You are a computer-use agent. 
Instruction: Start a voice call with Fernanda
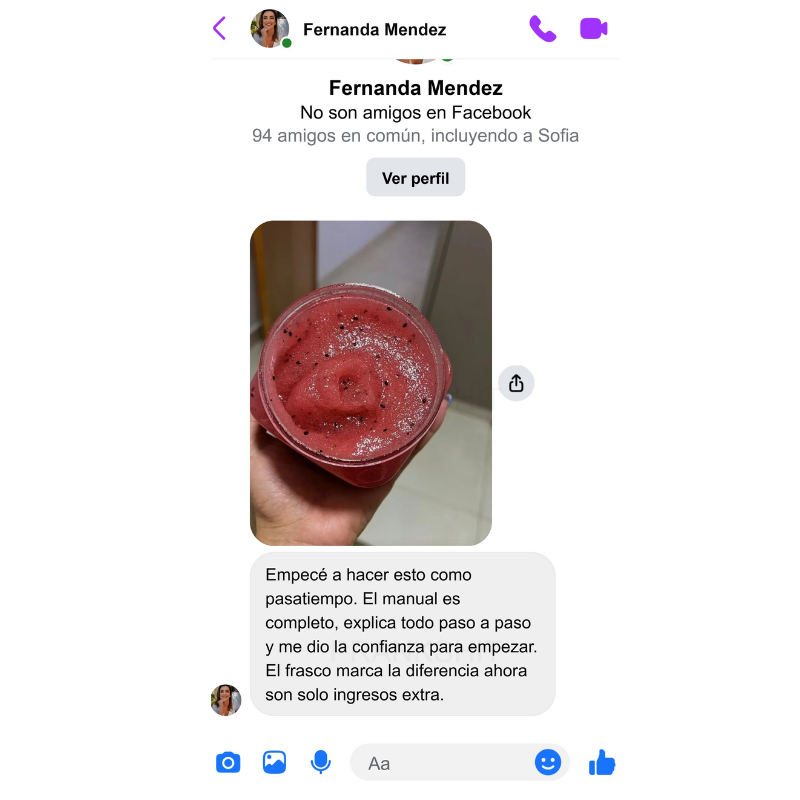click(542, 29)
